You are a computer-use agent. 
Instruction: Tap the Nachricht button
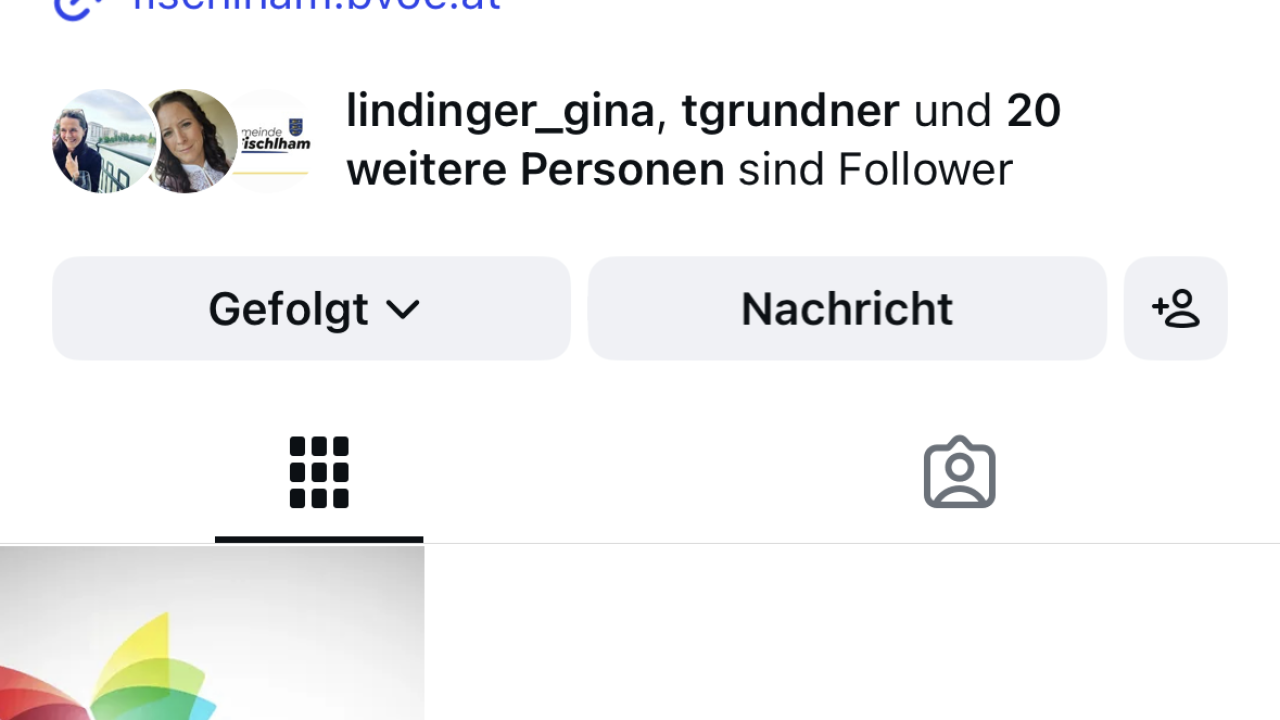(x=846, y=308)
